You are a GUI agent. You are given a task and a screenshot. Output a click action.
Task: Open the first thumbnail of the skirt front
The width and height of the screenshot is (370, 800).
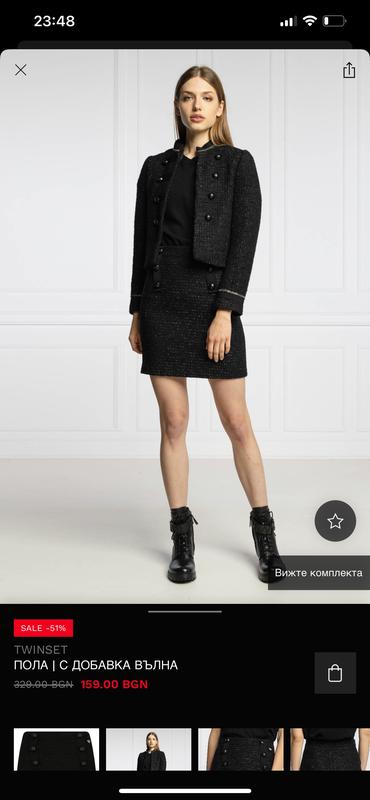56,749
